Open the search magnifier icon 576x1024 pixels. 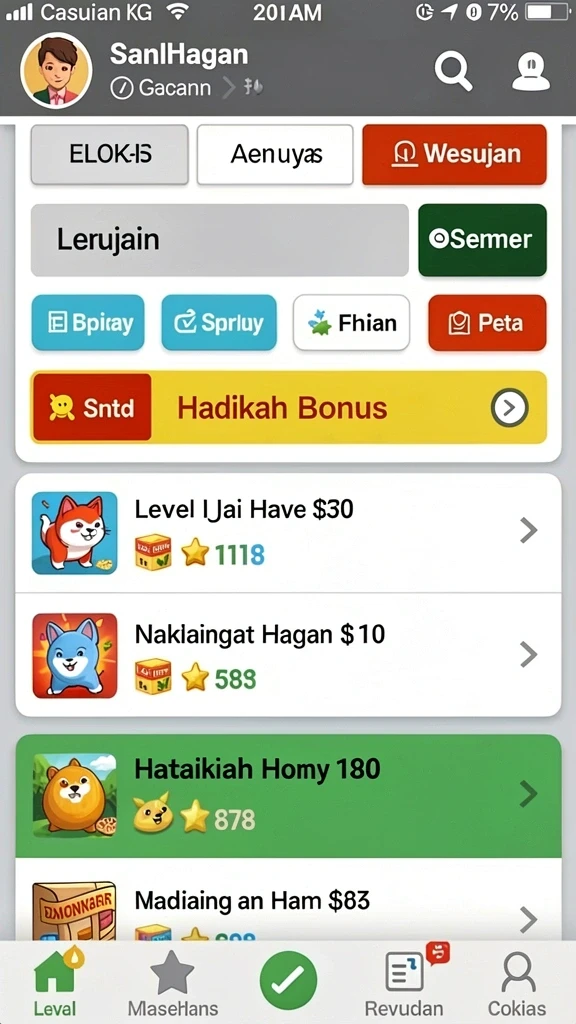click(x=454, y=71)
